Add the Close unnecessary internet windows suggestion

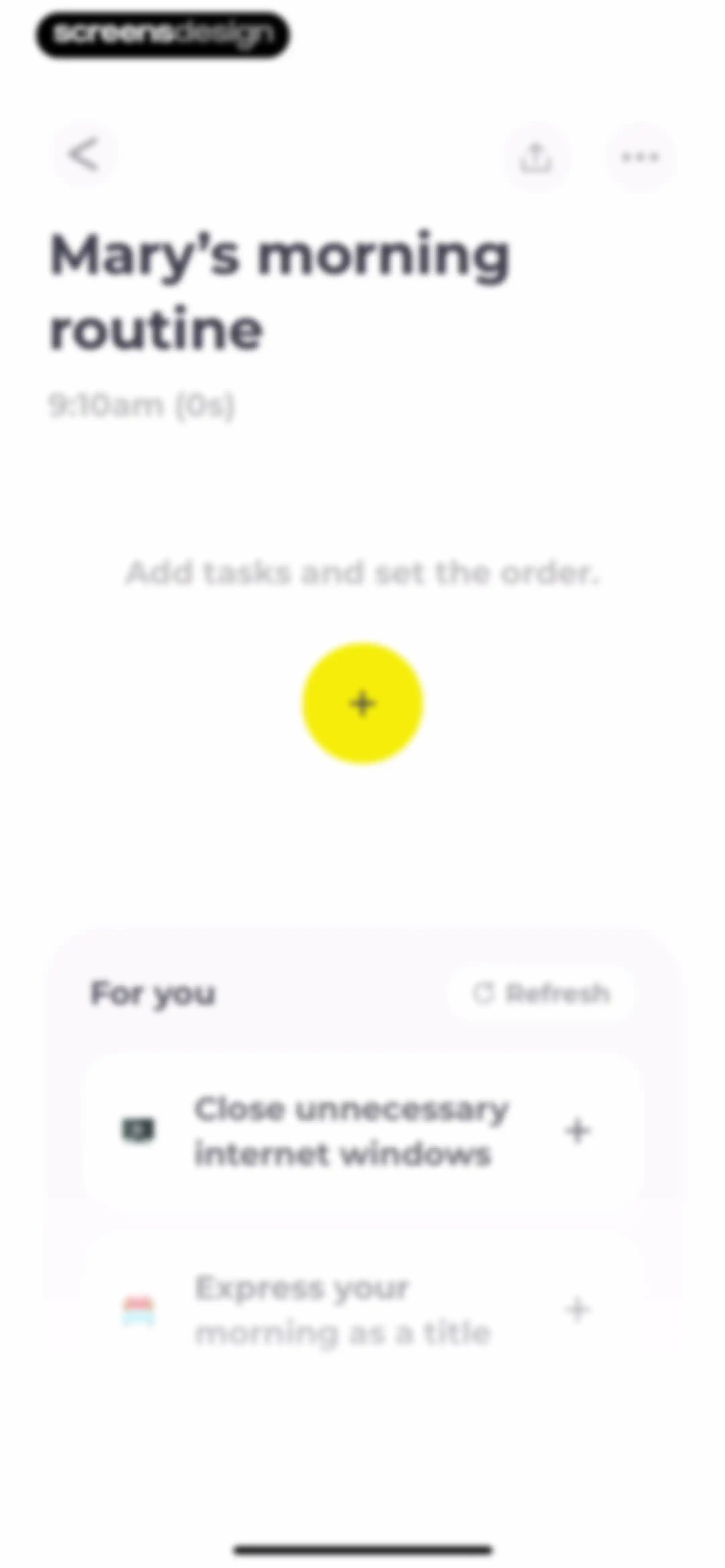click(x=578, y=1131)
